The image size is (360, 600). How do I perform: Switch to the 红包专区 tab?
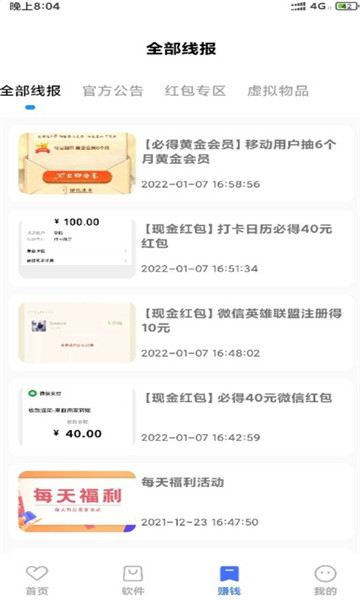(195, 91)
